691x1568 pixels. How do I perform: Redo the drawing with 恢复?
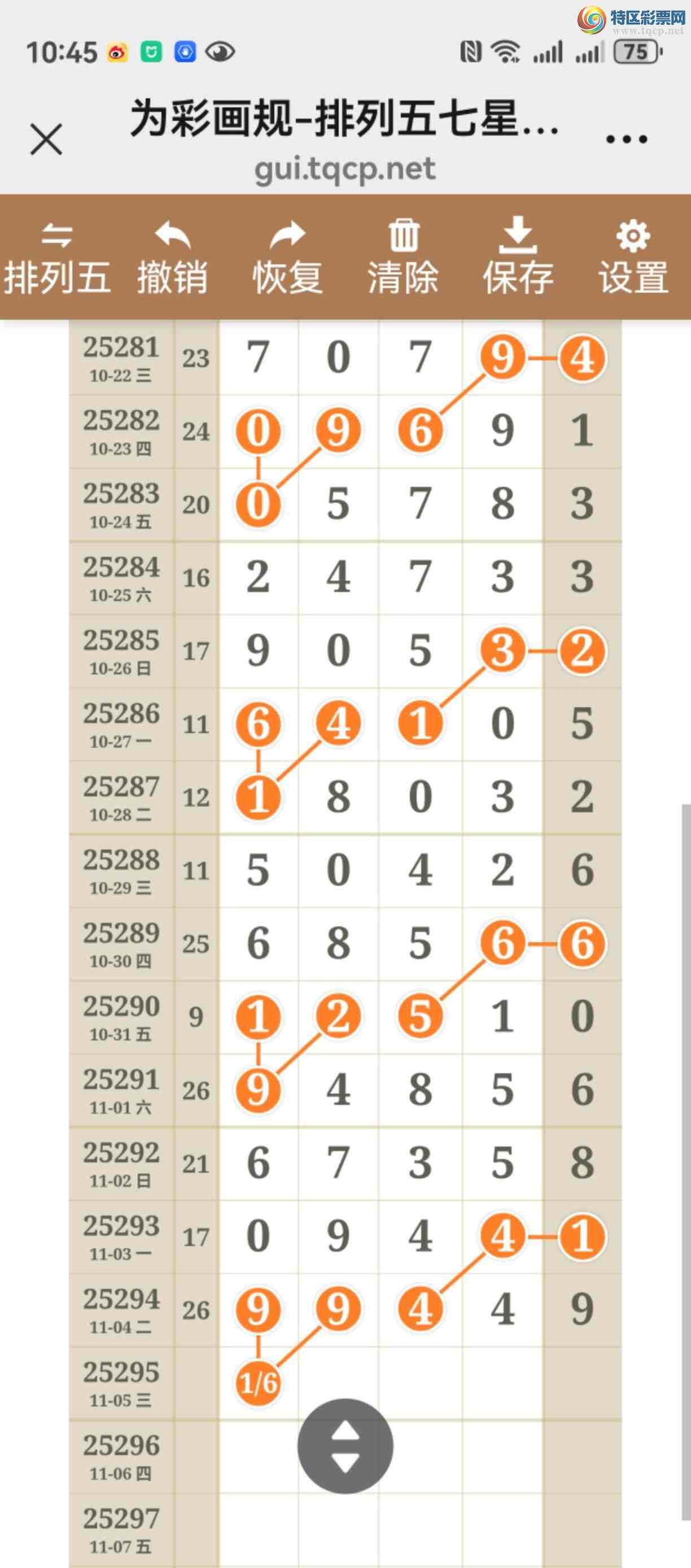(288, 258)
